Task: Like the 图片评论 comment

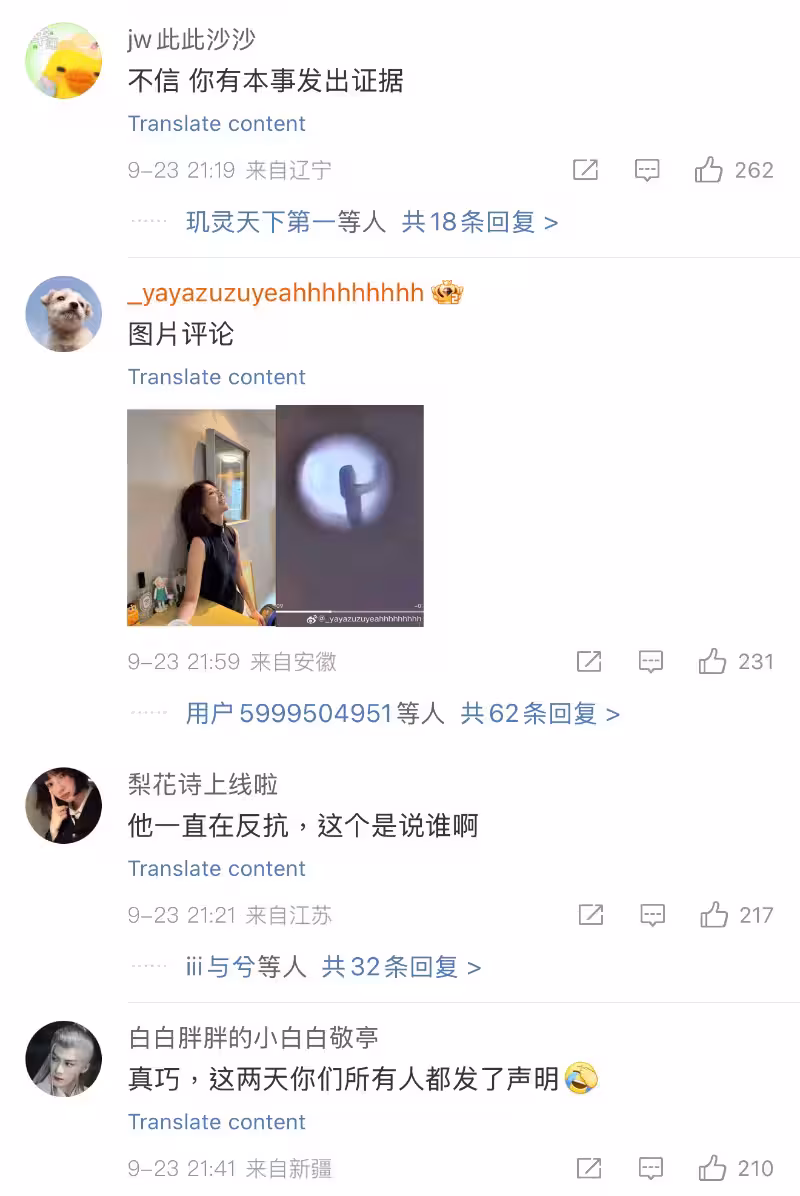Action: [x=713, y=661]
